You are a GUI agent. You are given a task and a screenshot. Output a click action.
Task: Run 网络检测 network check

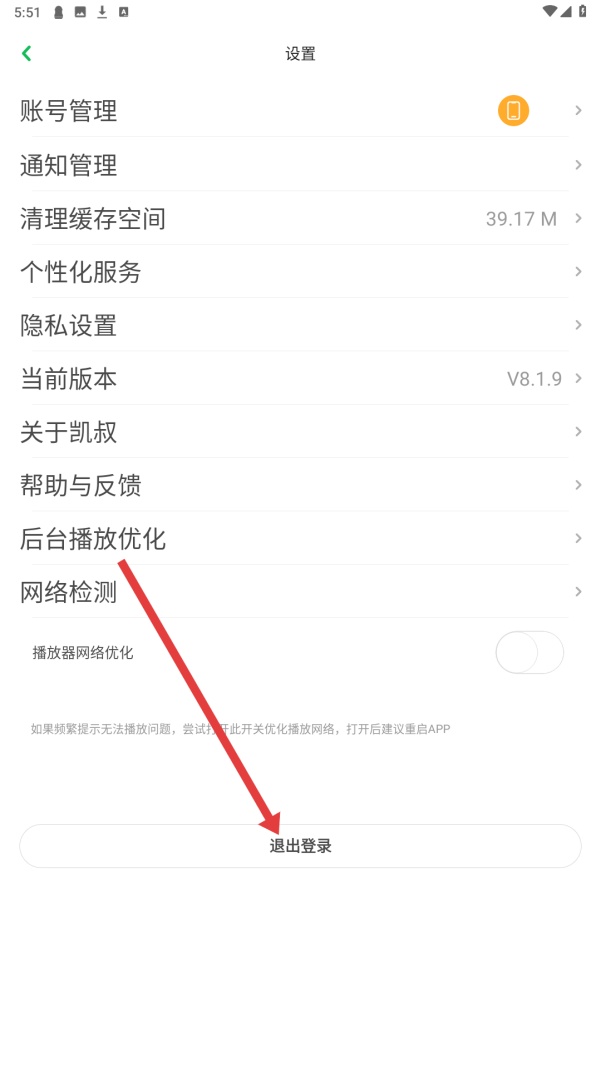[300, 593]
